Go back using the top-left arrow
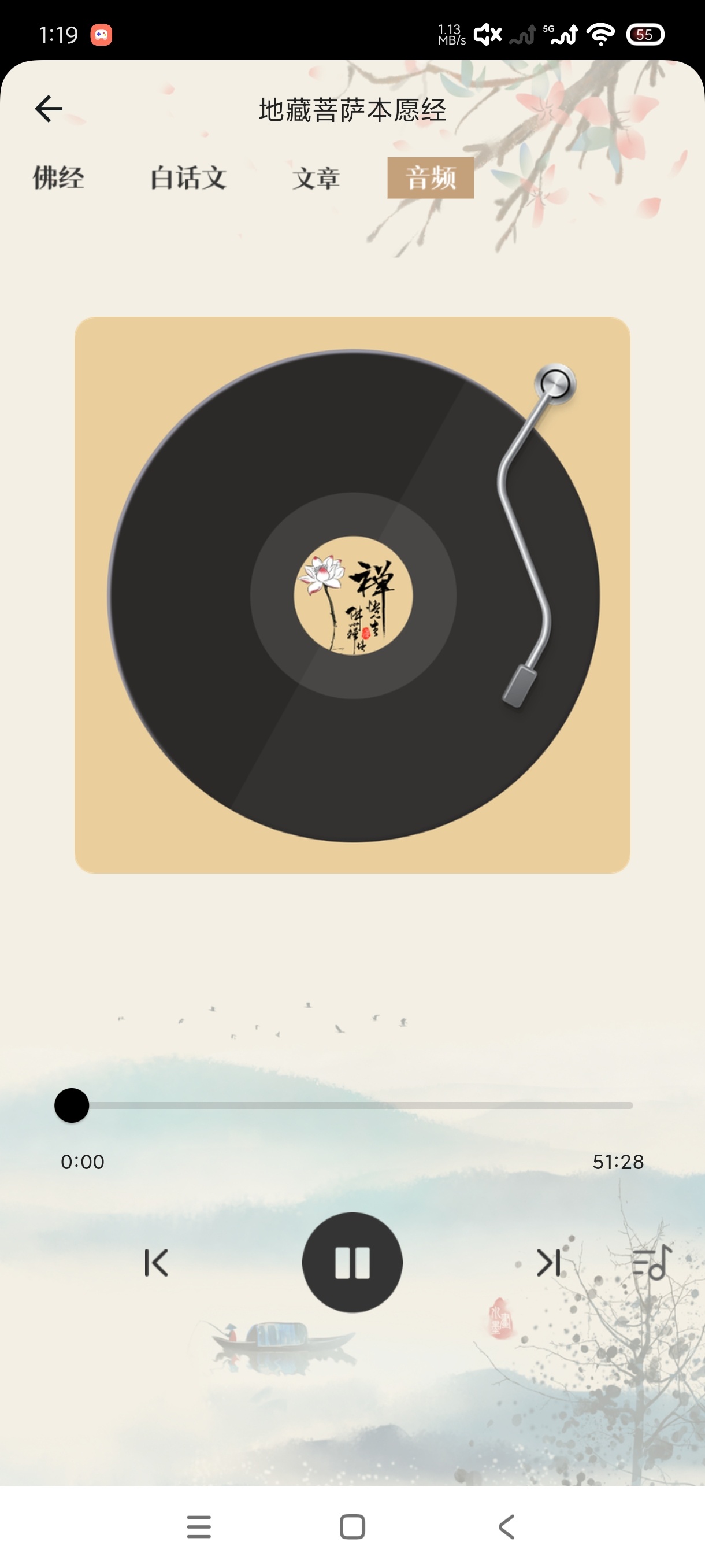This screenshot has height=1568, width=705. point(49,109)
